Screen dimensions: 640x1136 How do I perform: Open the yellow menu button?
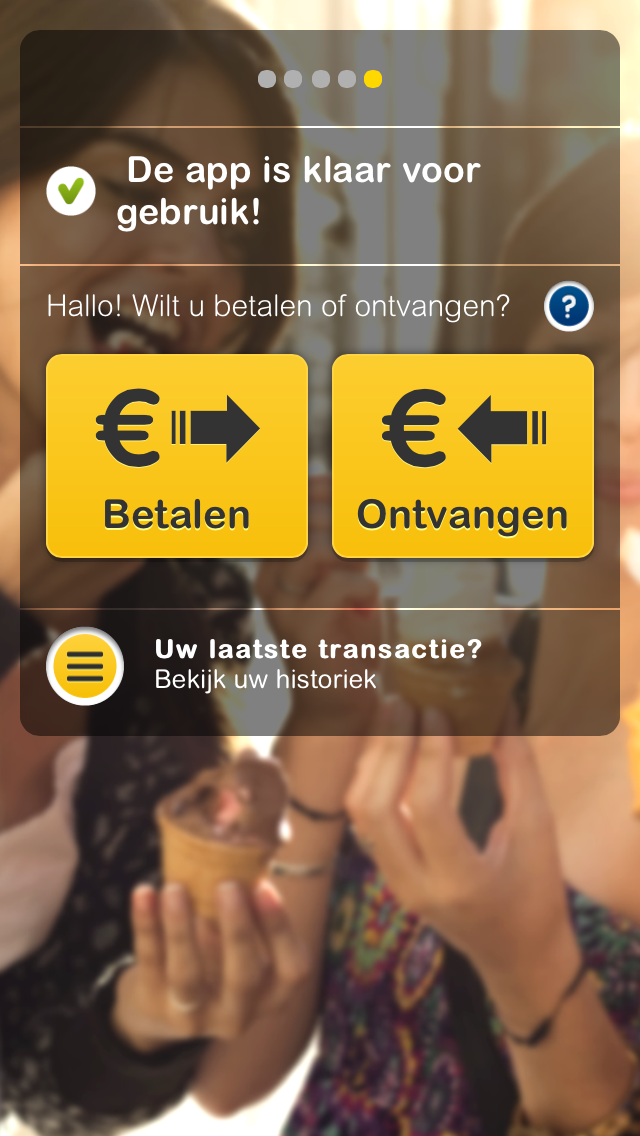click(x=85, y=666)
